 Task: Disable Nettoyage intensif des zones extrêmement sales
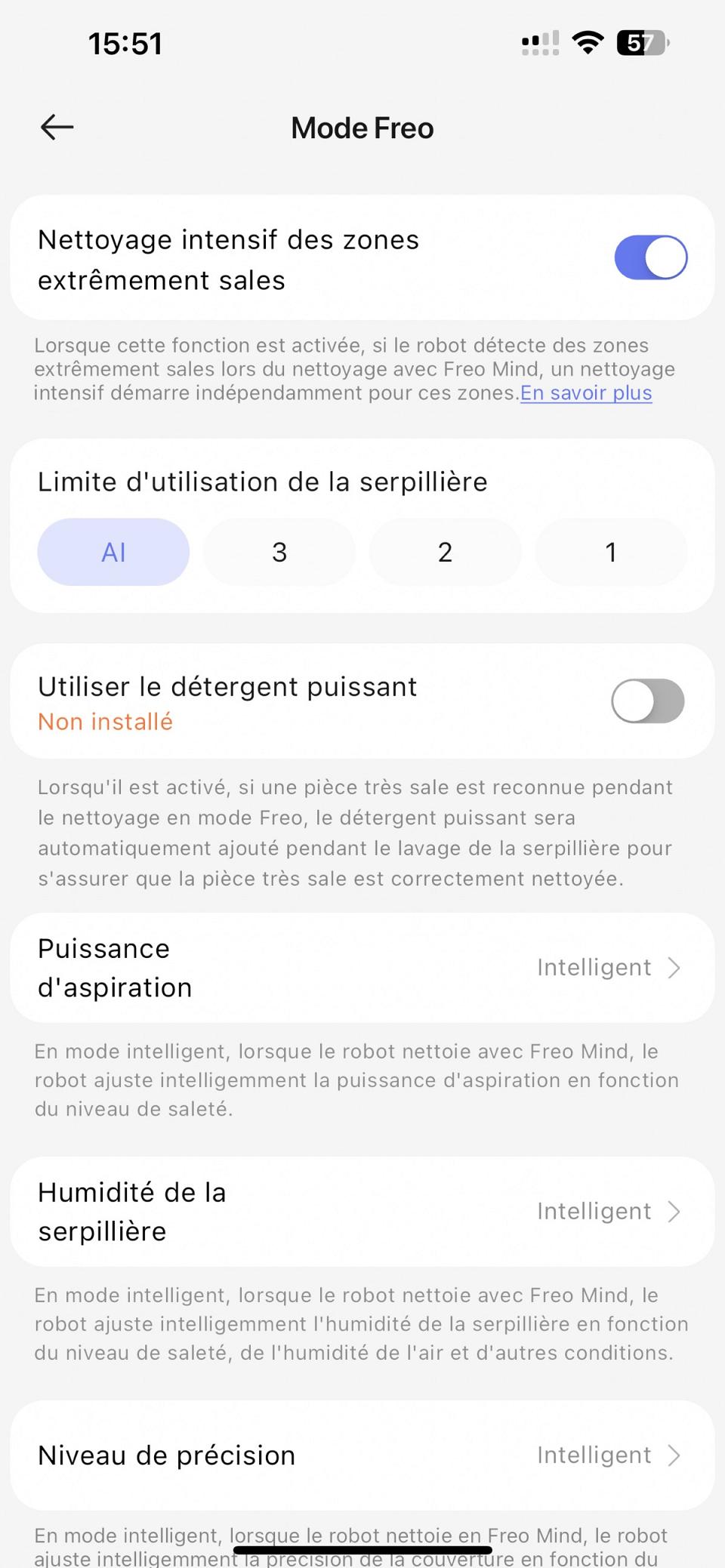[650, 257]
